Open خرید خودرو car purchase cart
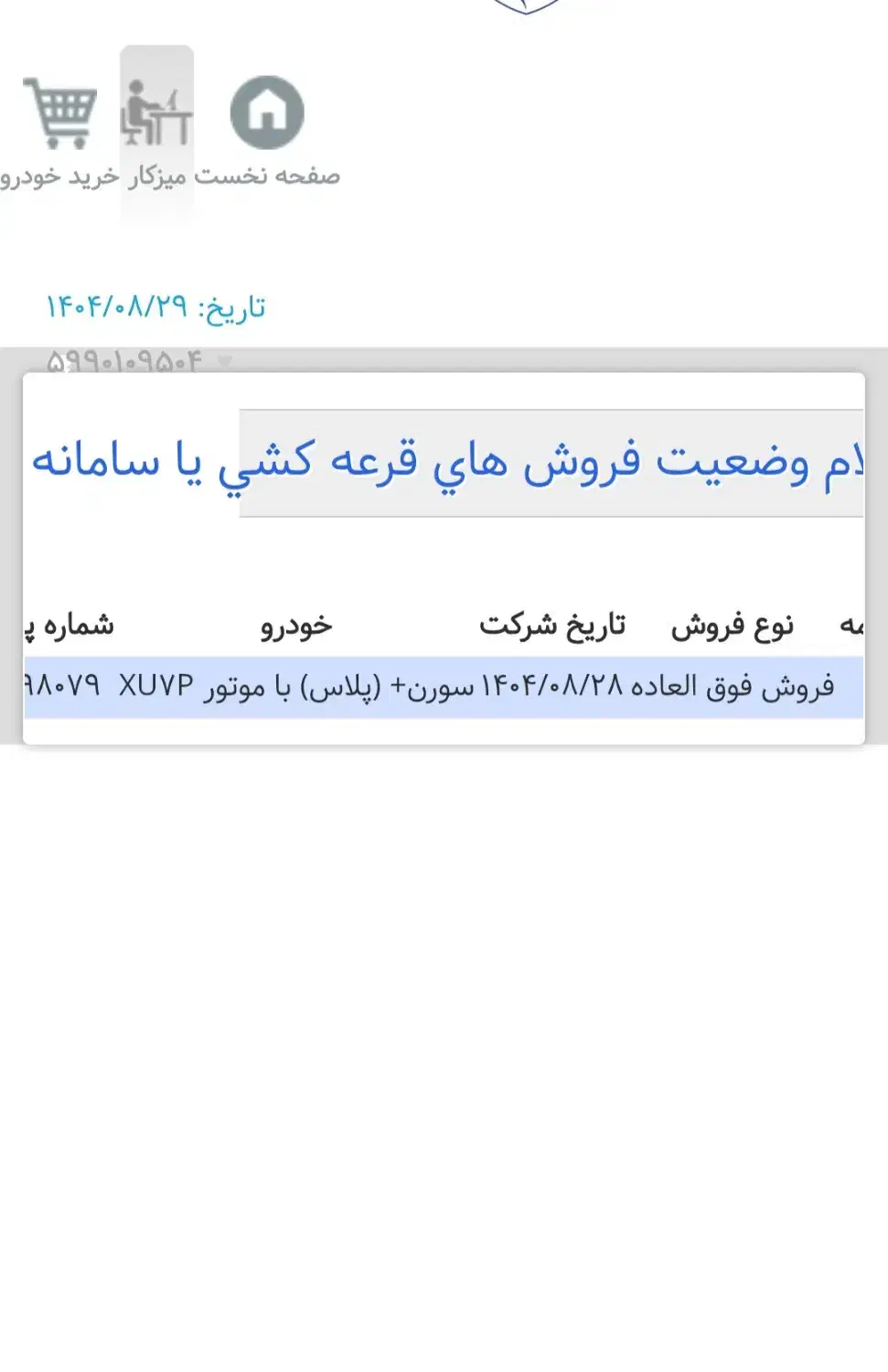The height and width of the screenshot is (1372, 888). click(59, 128)
